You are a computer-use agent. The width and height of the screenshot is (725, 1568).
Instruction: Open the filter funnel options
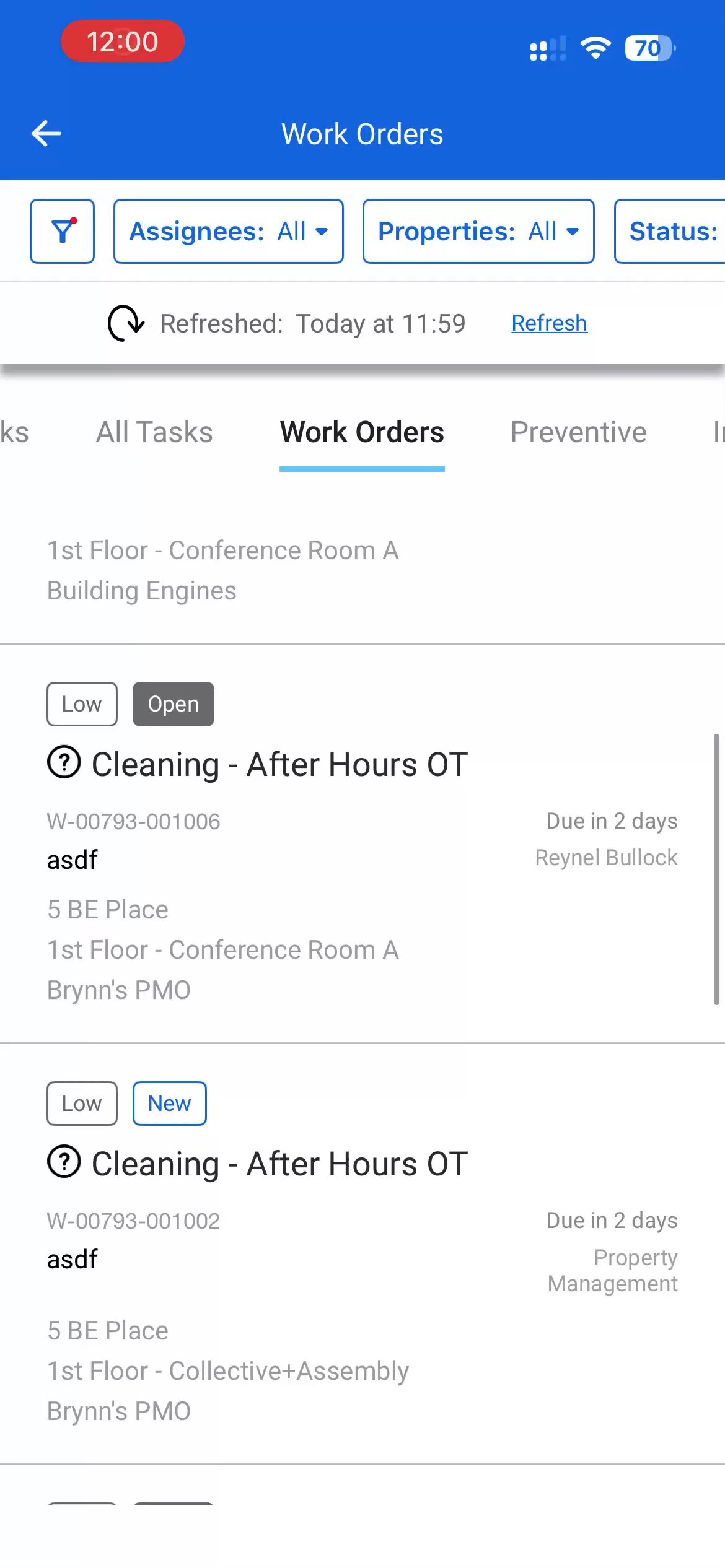pos(62,231)
